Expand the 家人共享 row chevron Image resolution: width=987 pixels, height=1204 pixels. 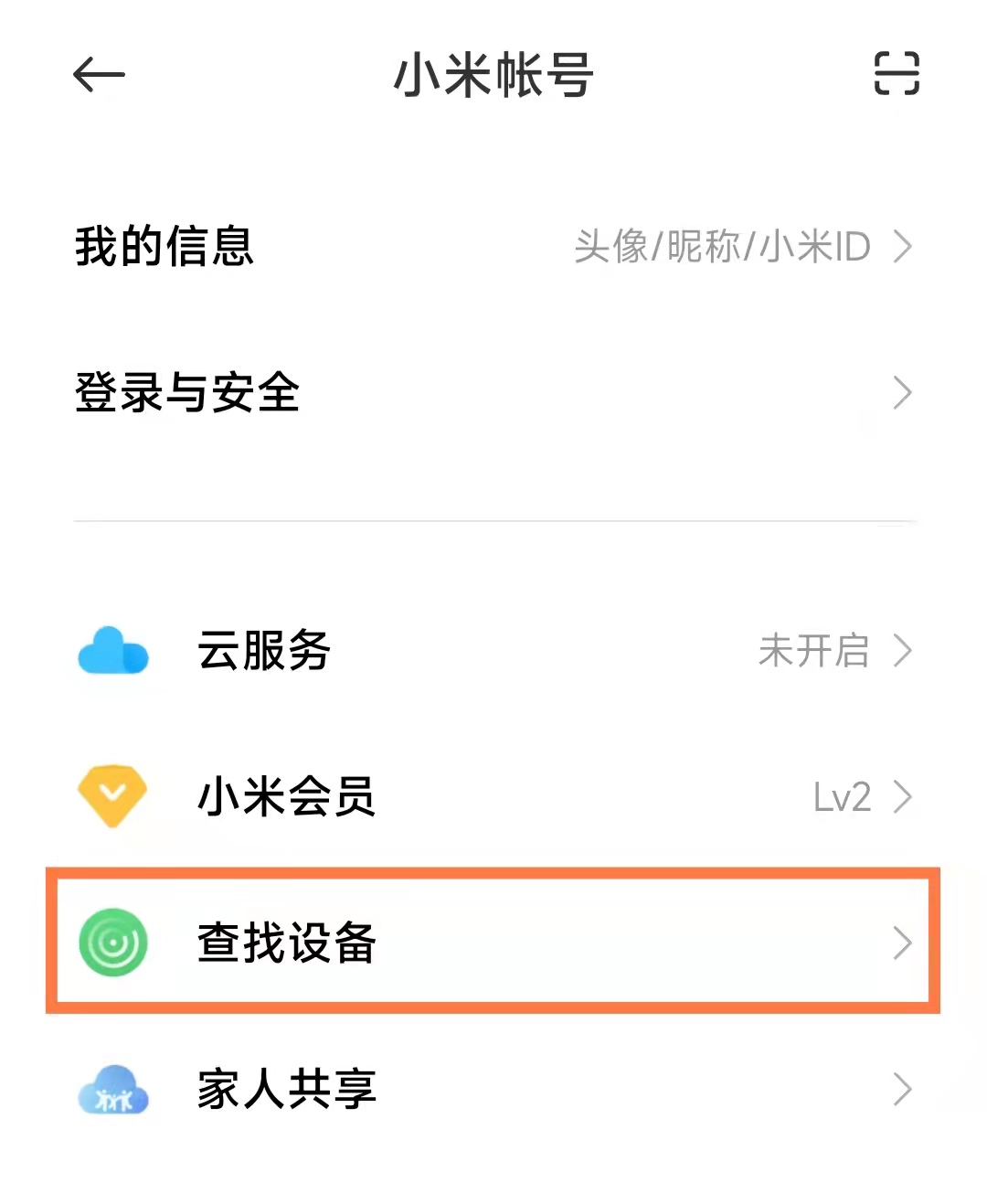903,1090
